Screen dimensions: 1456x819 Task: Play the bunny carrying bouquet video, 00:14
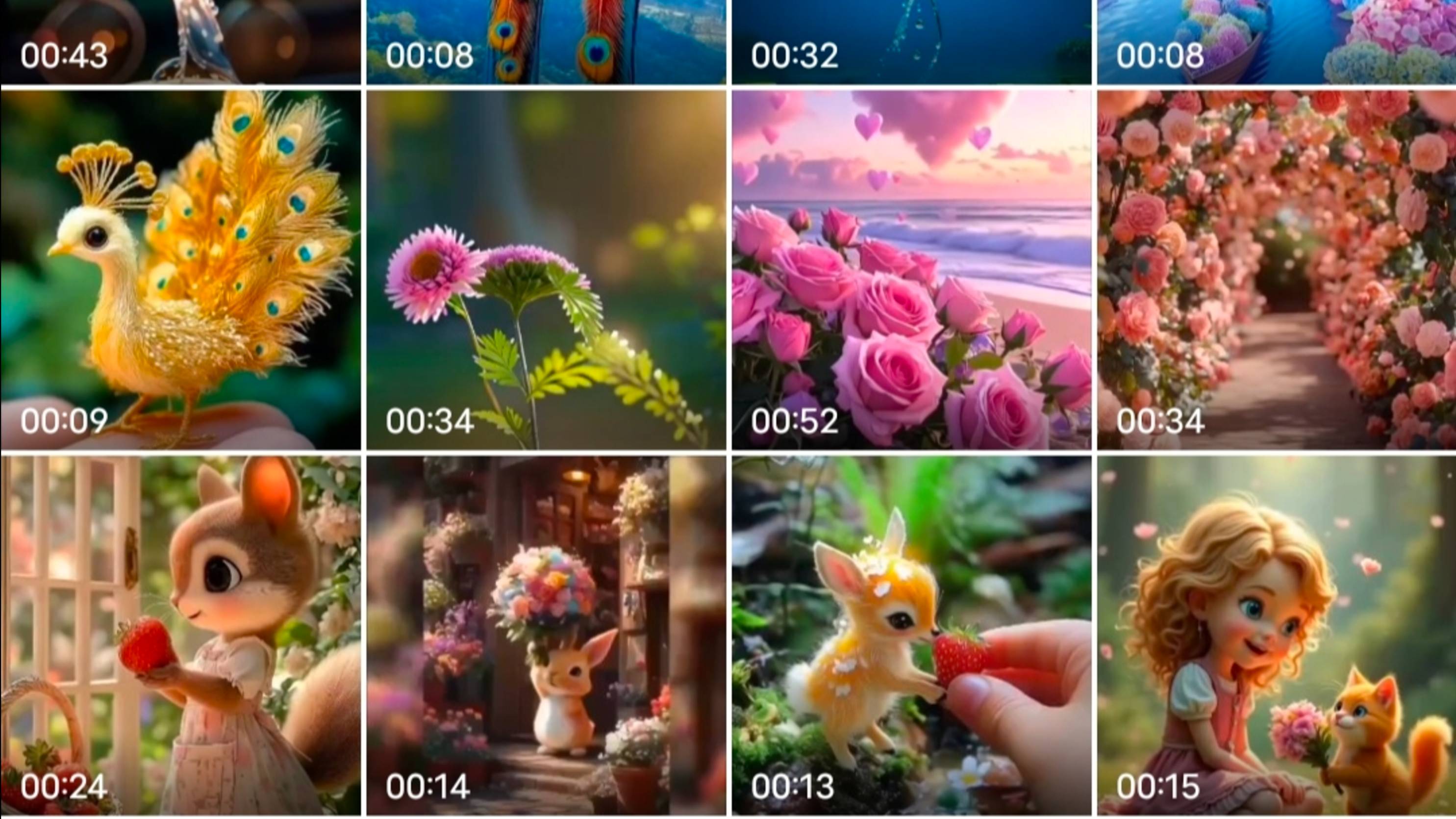coord(546,635)
